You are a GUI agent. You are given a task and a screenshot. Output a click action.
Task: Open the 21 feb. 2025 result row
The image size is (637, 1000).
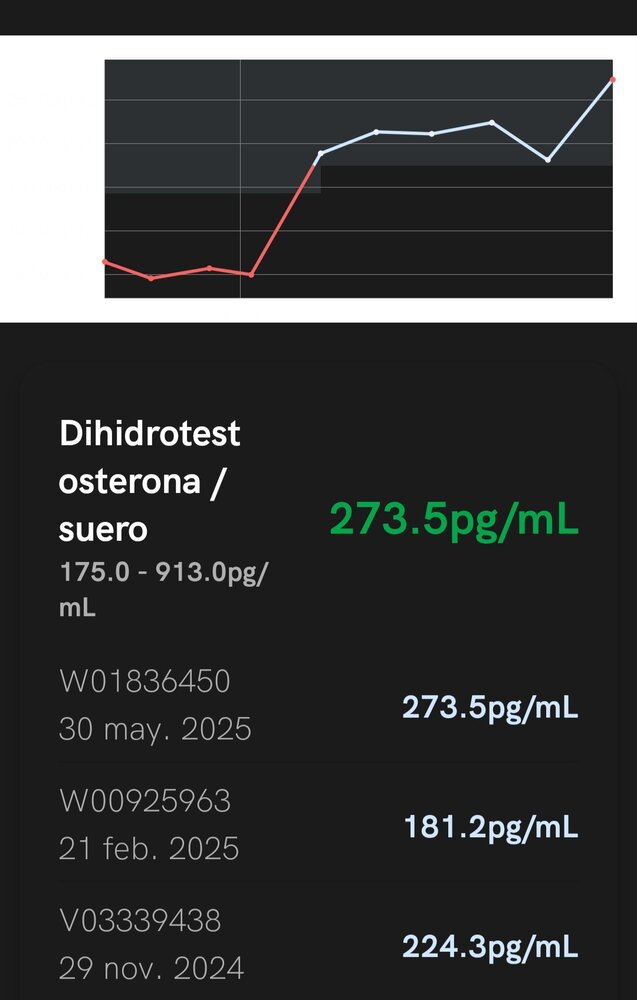pos(318,826)
